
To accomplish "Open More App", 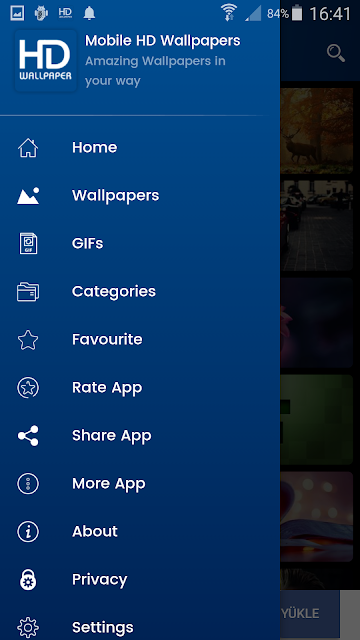I will pos(140,483).
